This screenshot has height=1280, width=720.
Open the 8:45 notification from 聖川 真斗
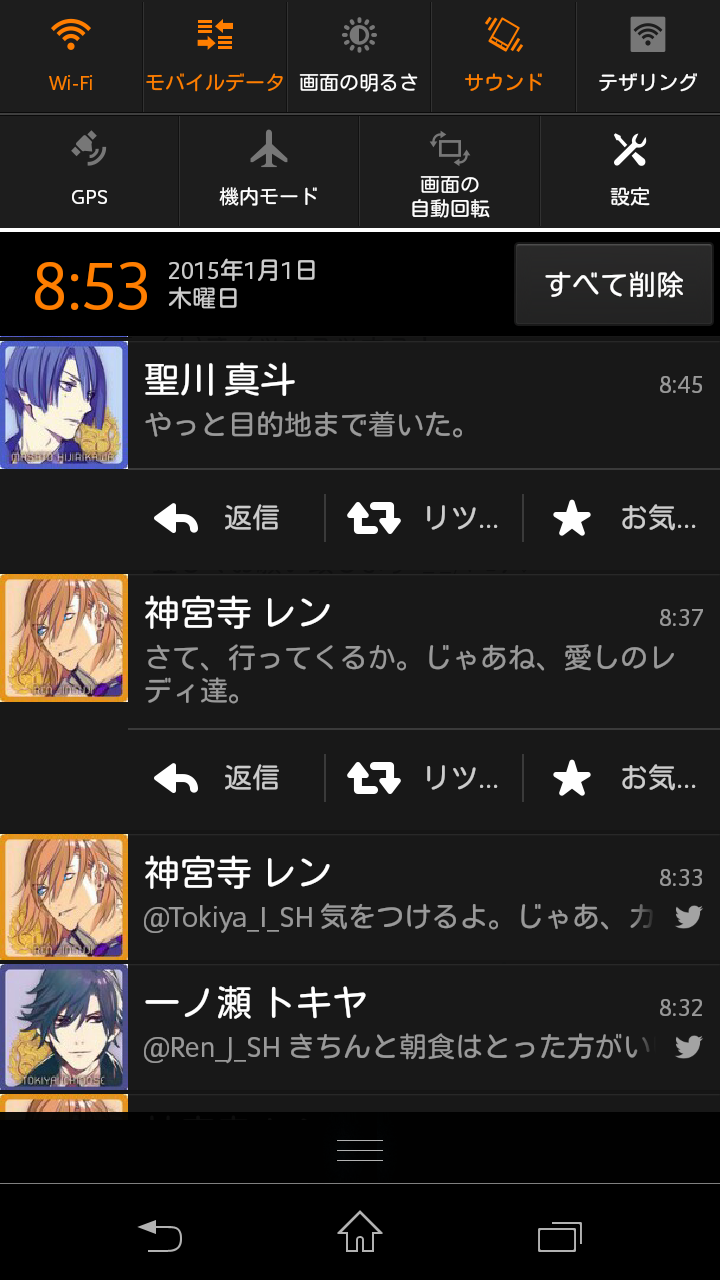400,405
